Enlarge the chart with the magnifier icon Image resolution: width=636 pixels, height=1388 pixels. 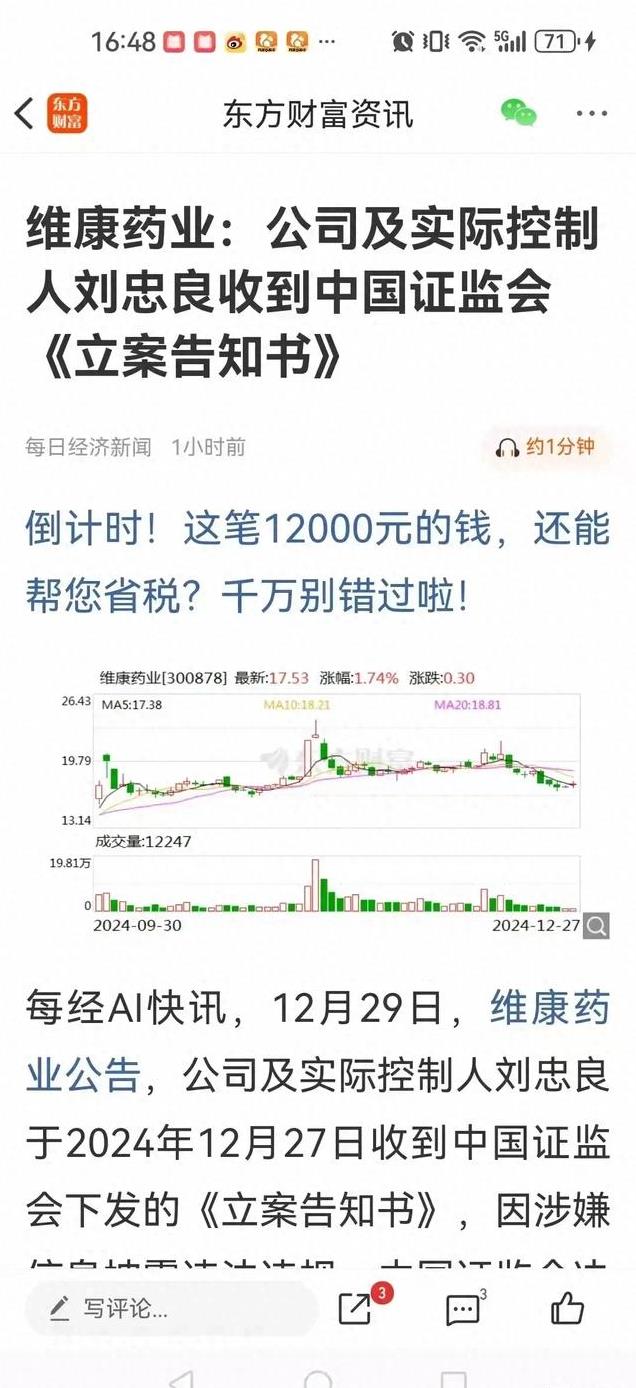point(595,926)
